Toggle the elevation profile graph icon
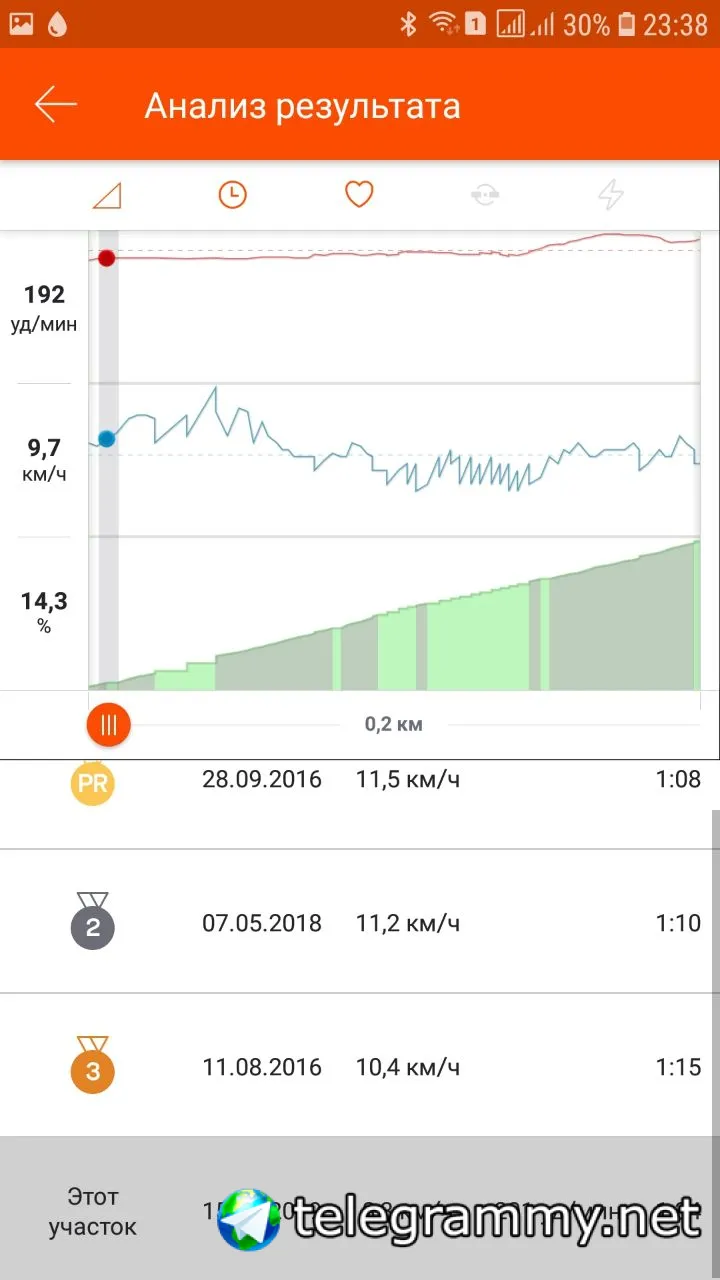 click(107, 195)
